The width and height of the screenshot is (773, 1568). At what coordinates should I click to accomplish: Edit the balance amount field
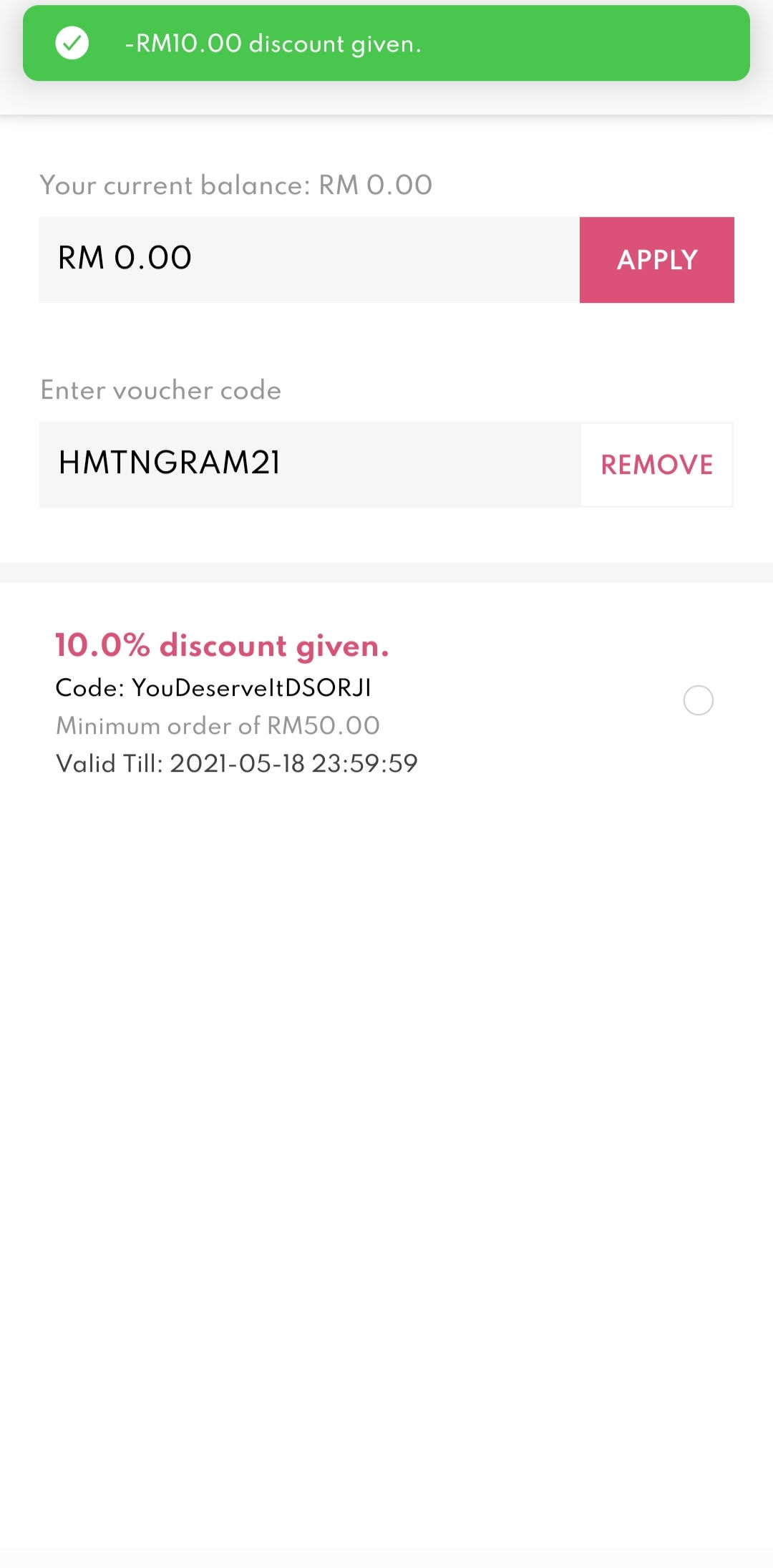pyautogui.click(x=308, y=260)
